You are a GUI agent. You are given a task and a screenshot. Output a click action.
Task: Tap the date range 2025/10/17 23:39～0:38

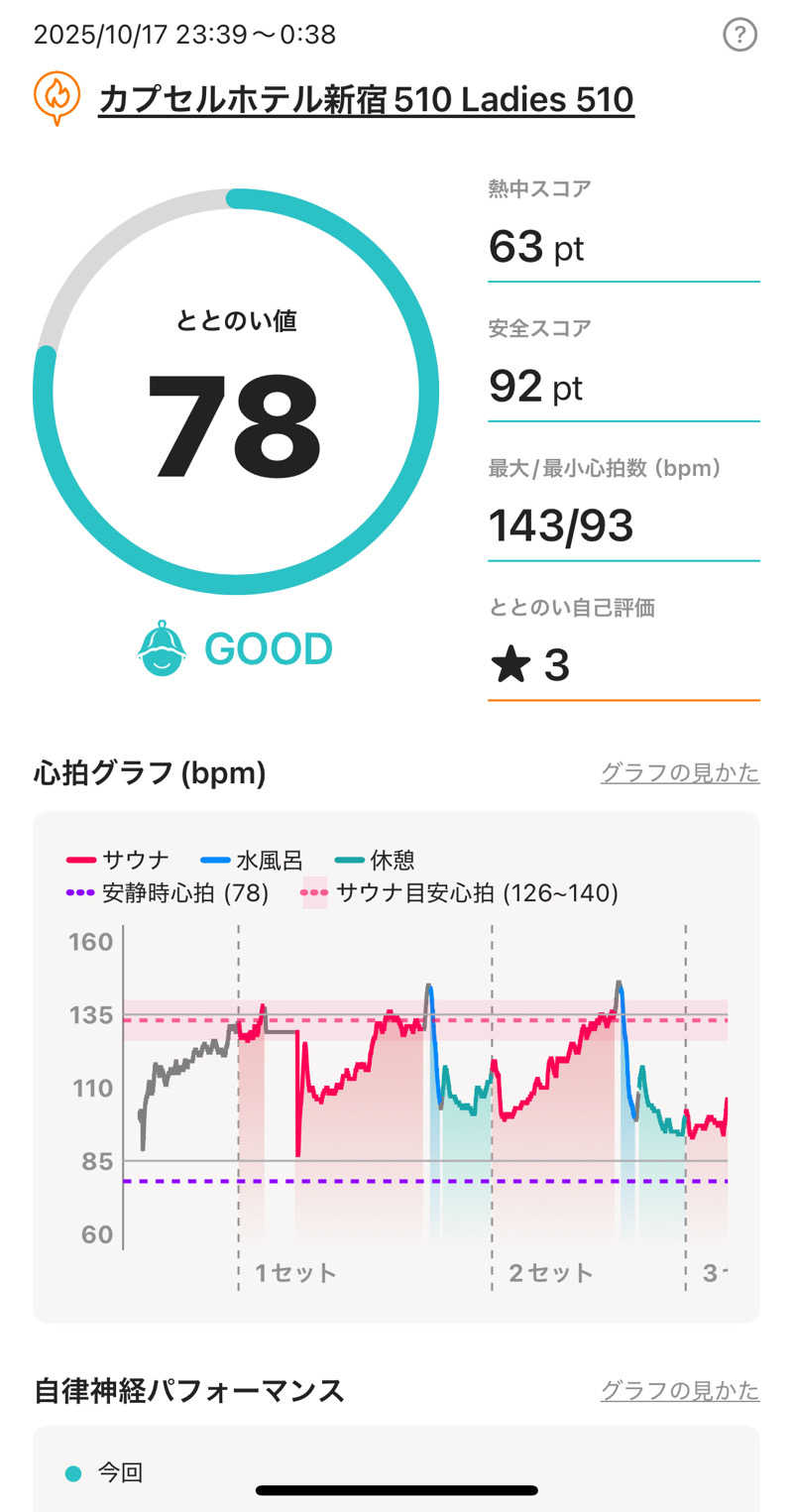(184, 35)
